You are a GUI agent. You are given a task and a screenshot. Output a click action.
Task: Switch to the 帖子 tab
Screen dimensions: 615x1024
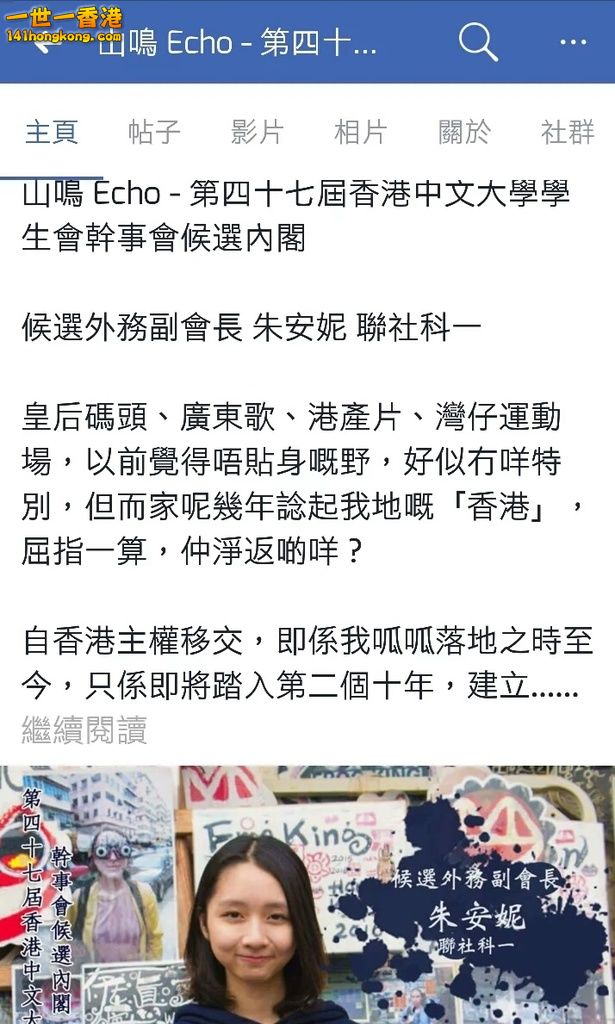(x=154, y=132)
